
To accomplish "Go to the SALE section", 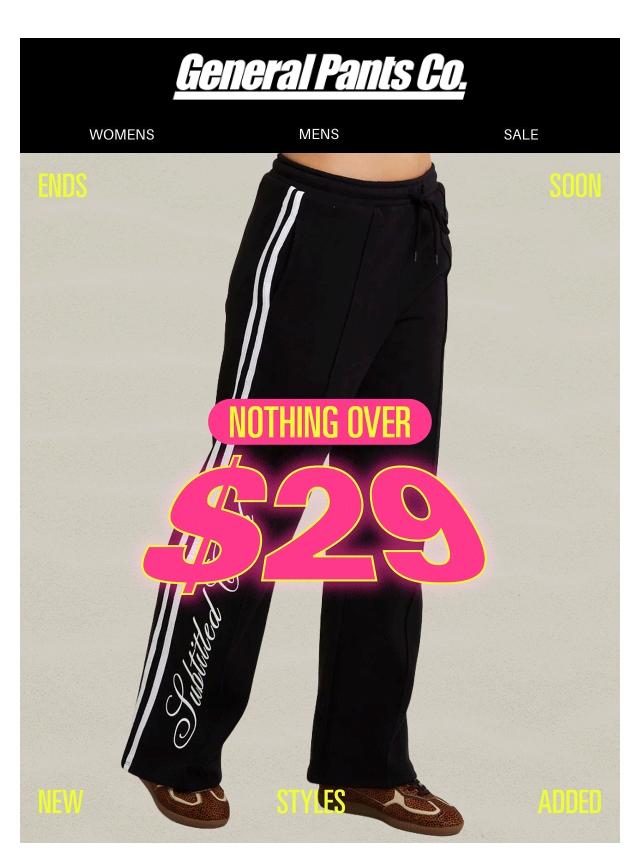I will (520, 134).
